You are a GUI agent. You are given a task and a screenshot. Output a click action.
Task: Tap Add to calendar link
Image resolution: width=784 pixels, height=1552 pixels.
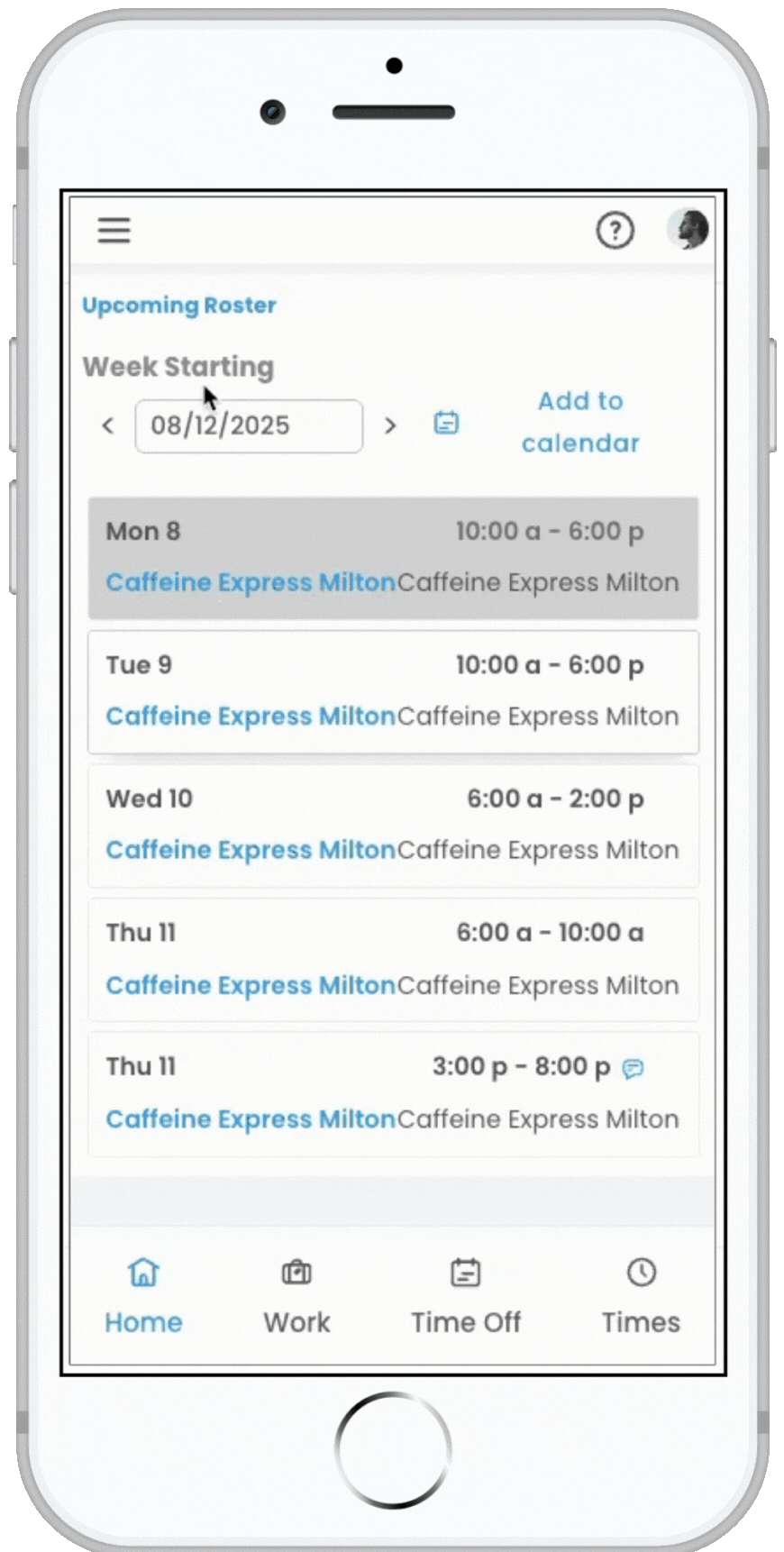coord(580,422)
